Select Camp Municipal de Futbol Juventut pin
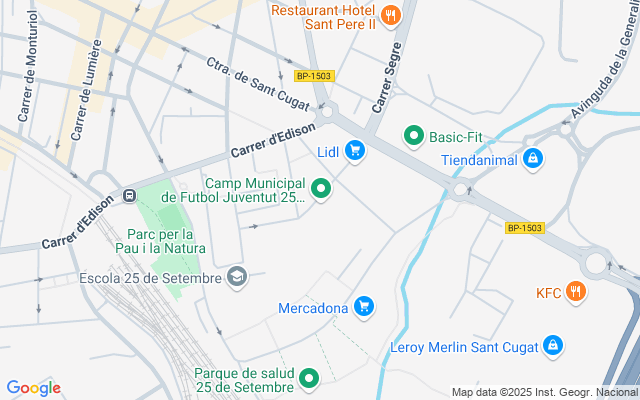This screenshot has width=640, height=400. pyautogui.click(x=321, y=188)
